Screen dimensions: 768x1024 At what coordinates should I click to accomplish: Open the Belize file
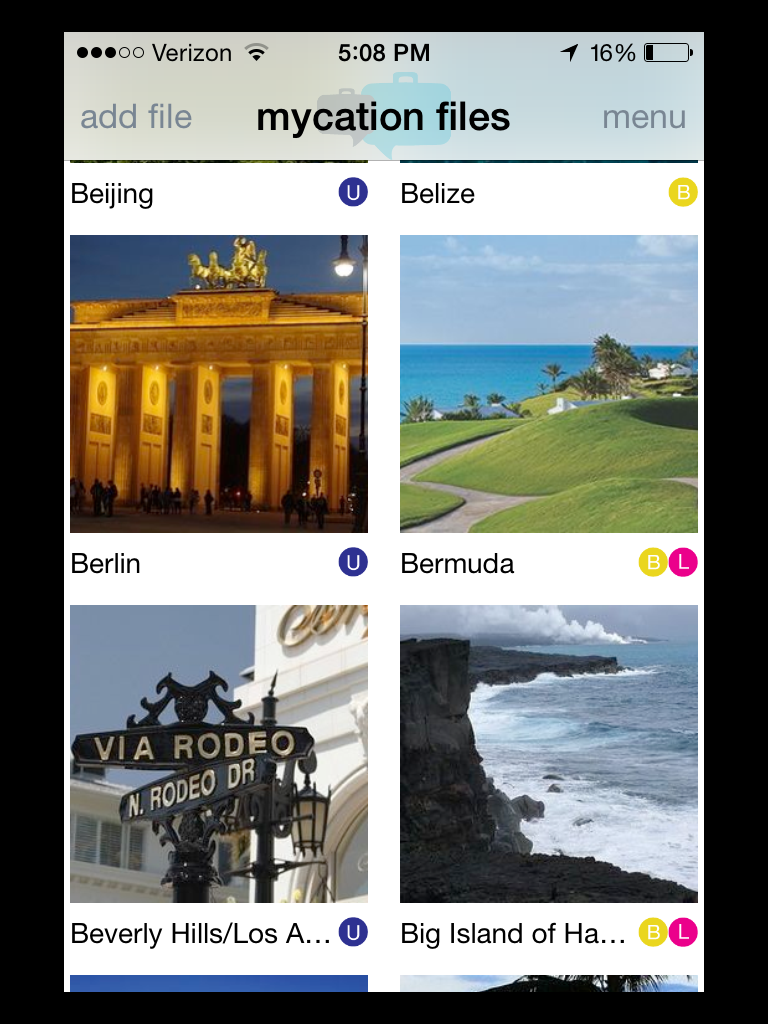tap(438, 193)
